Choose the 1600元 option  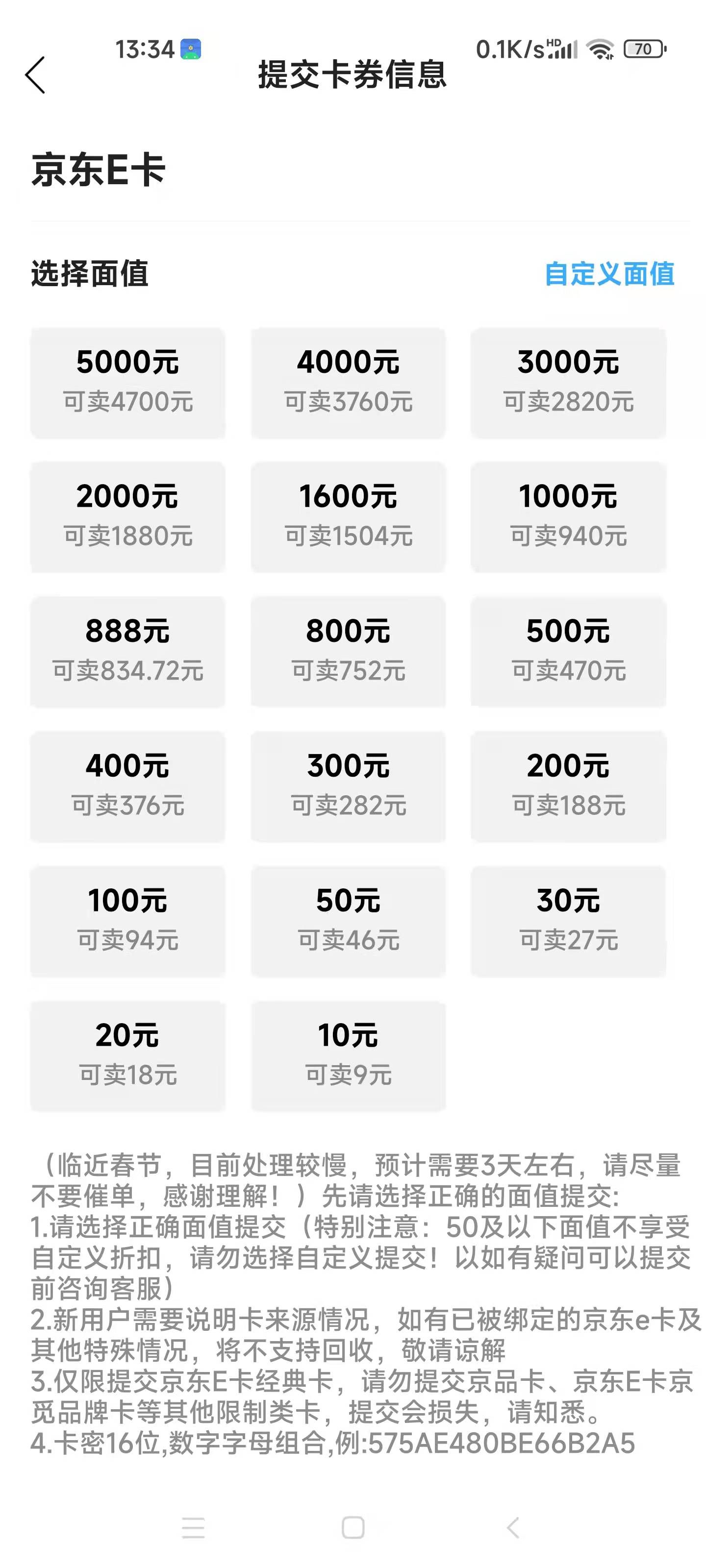pyautogui.click(x=348, y=517)
